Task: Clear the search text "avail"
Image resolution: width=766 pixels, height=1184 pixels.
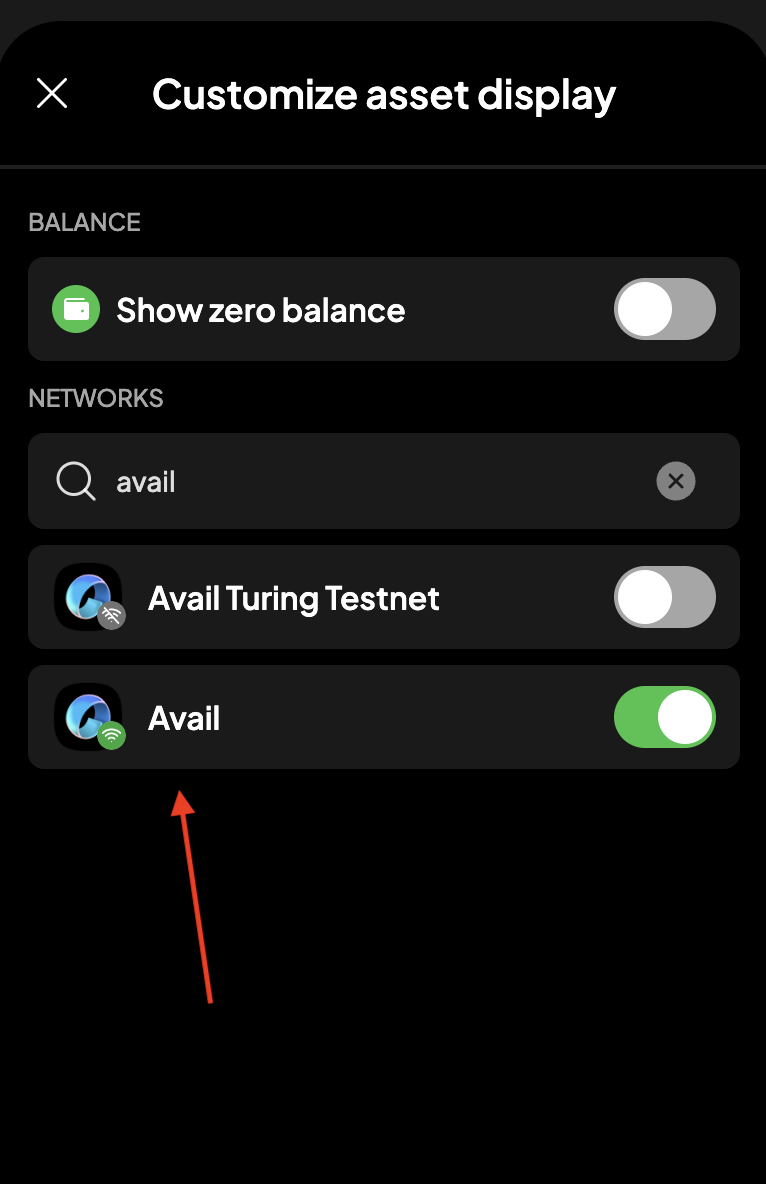Action: point(675,481)
